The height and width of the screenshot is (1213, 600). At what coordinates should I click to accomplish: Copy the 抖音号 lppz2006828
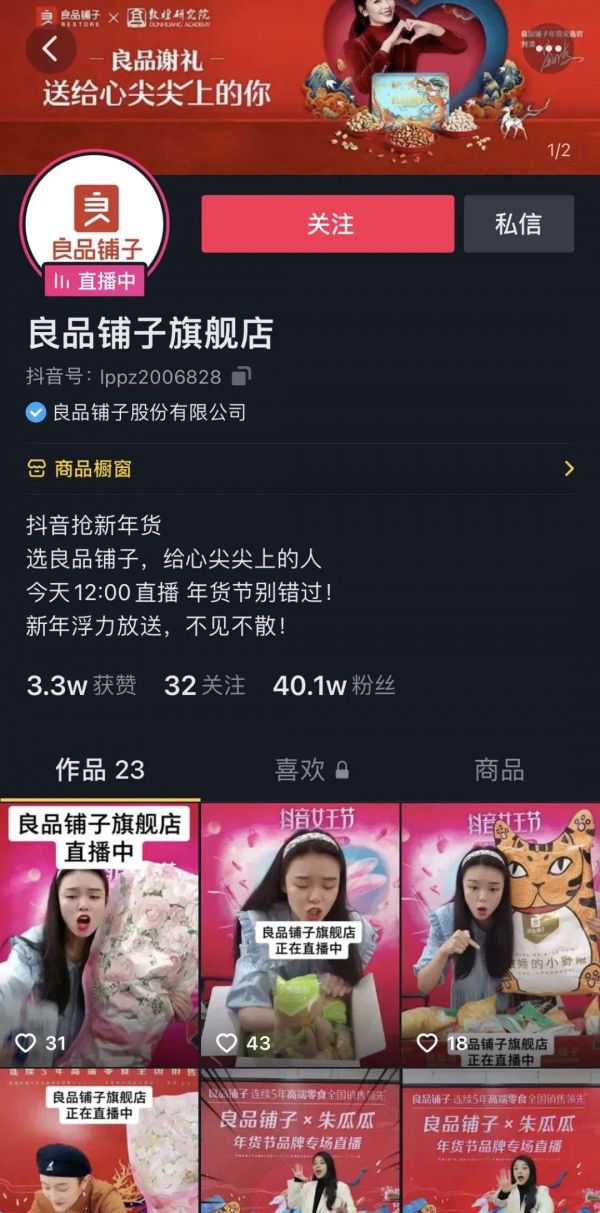coord(241,376)
